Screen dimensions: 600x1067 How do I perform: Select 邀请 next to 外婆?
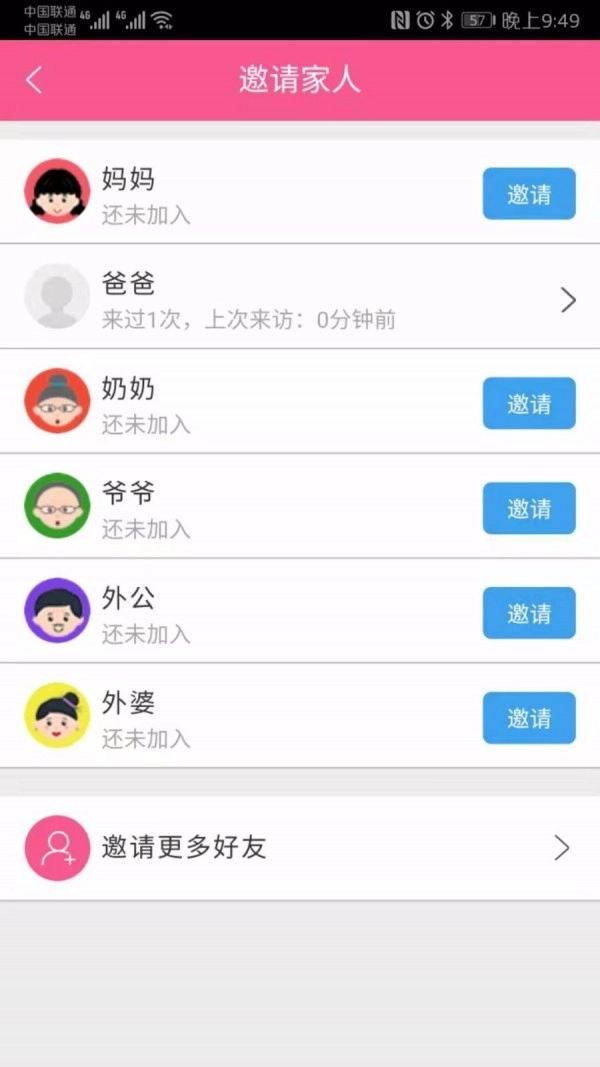point(529,718)
